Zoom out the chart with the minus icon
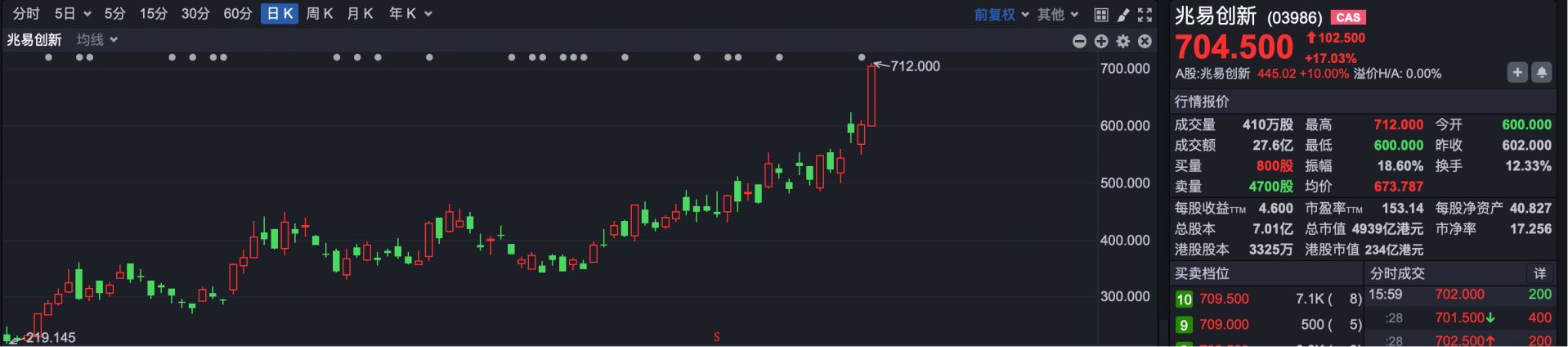1568x347 pixels. pyautogui.click(x=1079, y=41)
